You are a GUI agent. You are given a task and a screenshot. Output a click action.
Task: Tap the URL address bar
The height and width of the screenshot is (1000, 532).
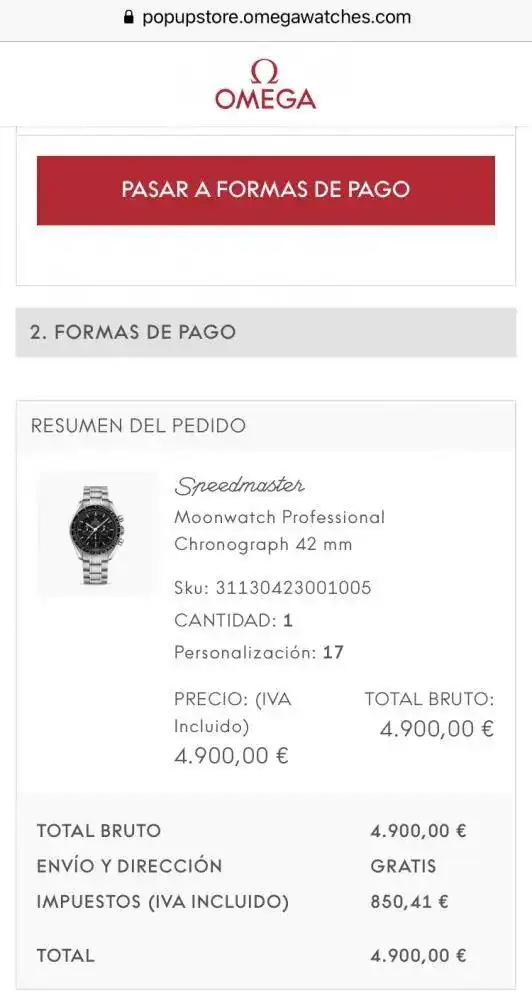[266, 17]
